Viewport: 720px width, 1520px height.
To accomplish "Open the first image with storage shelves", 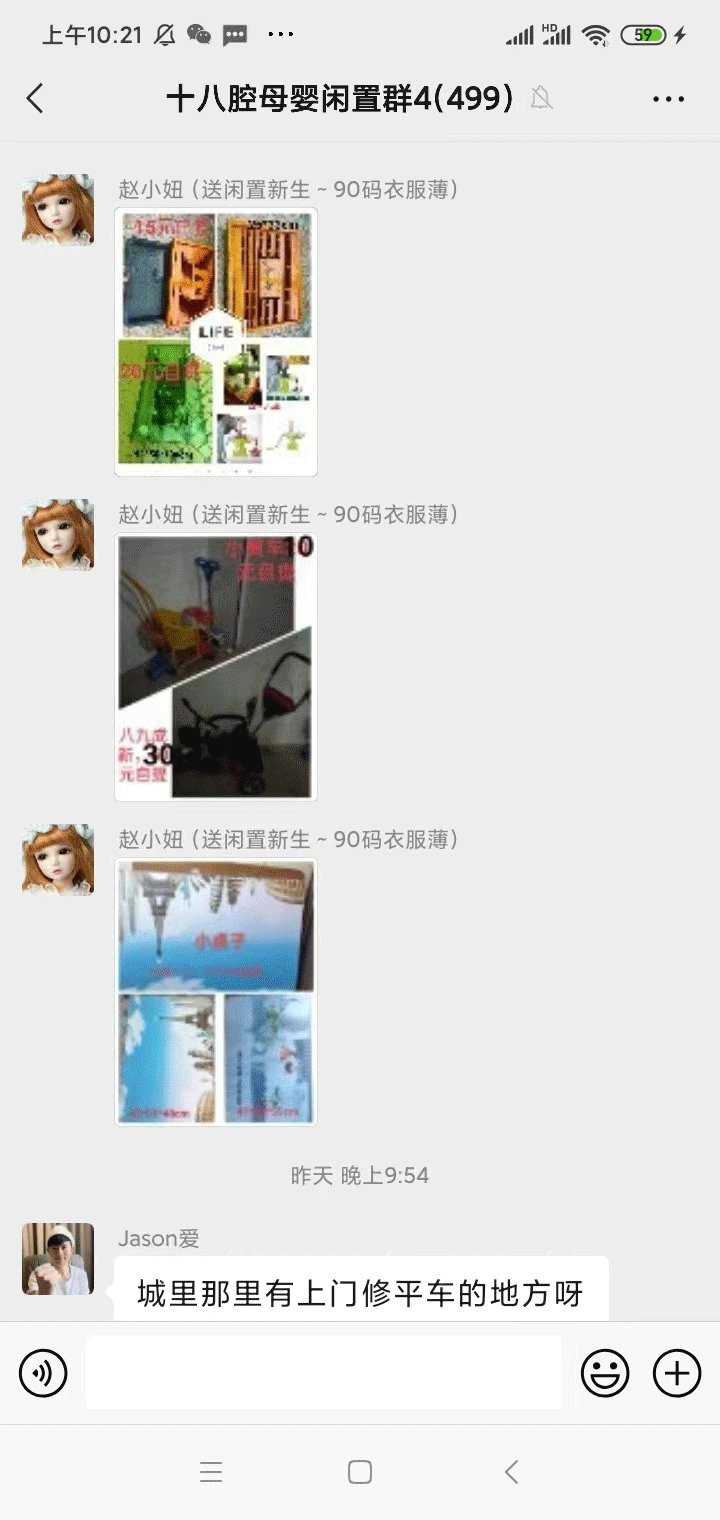I will point(216,341).
